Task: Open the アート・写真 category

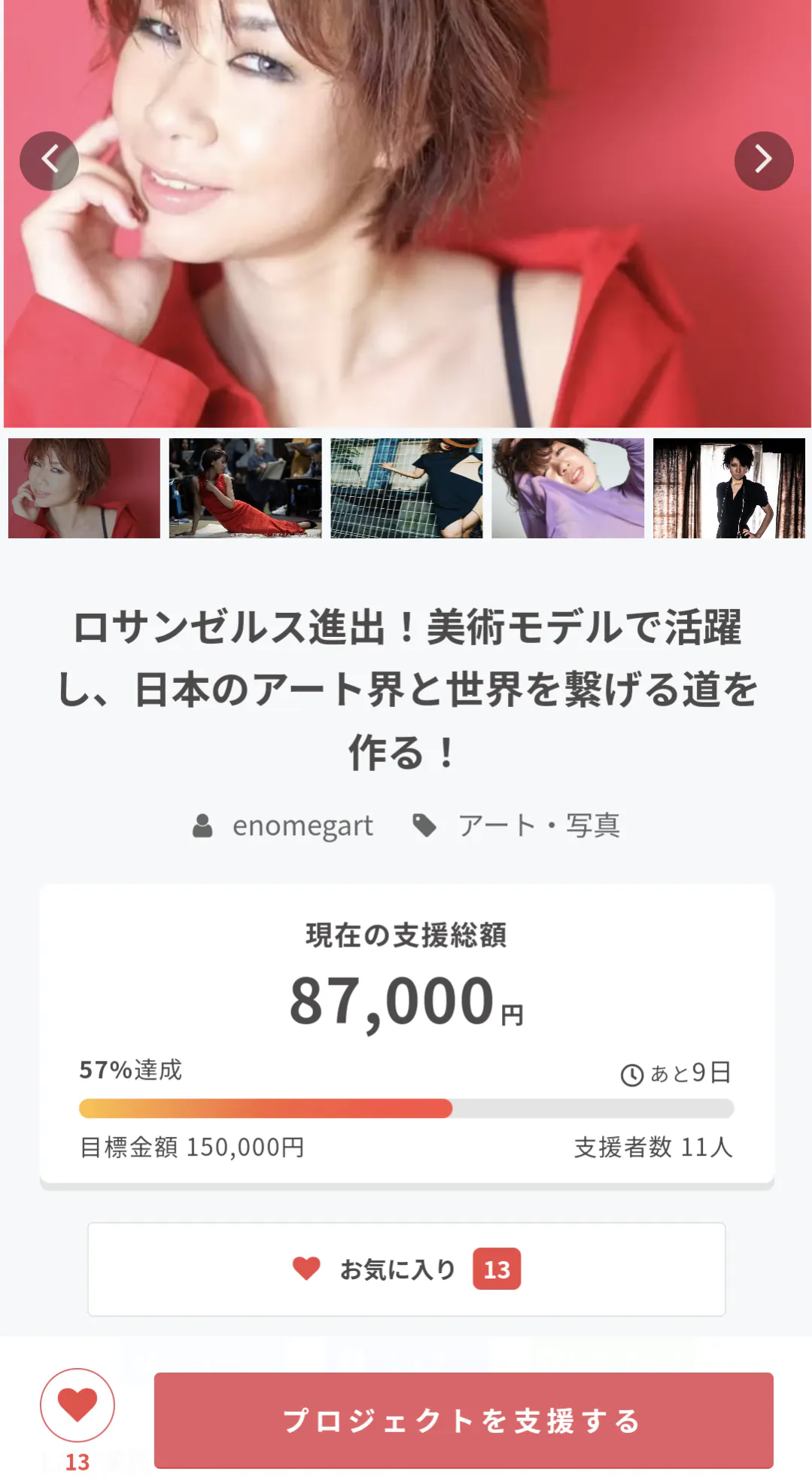Action: coord(538,826)
